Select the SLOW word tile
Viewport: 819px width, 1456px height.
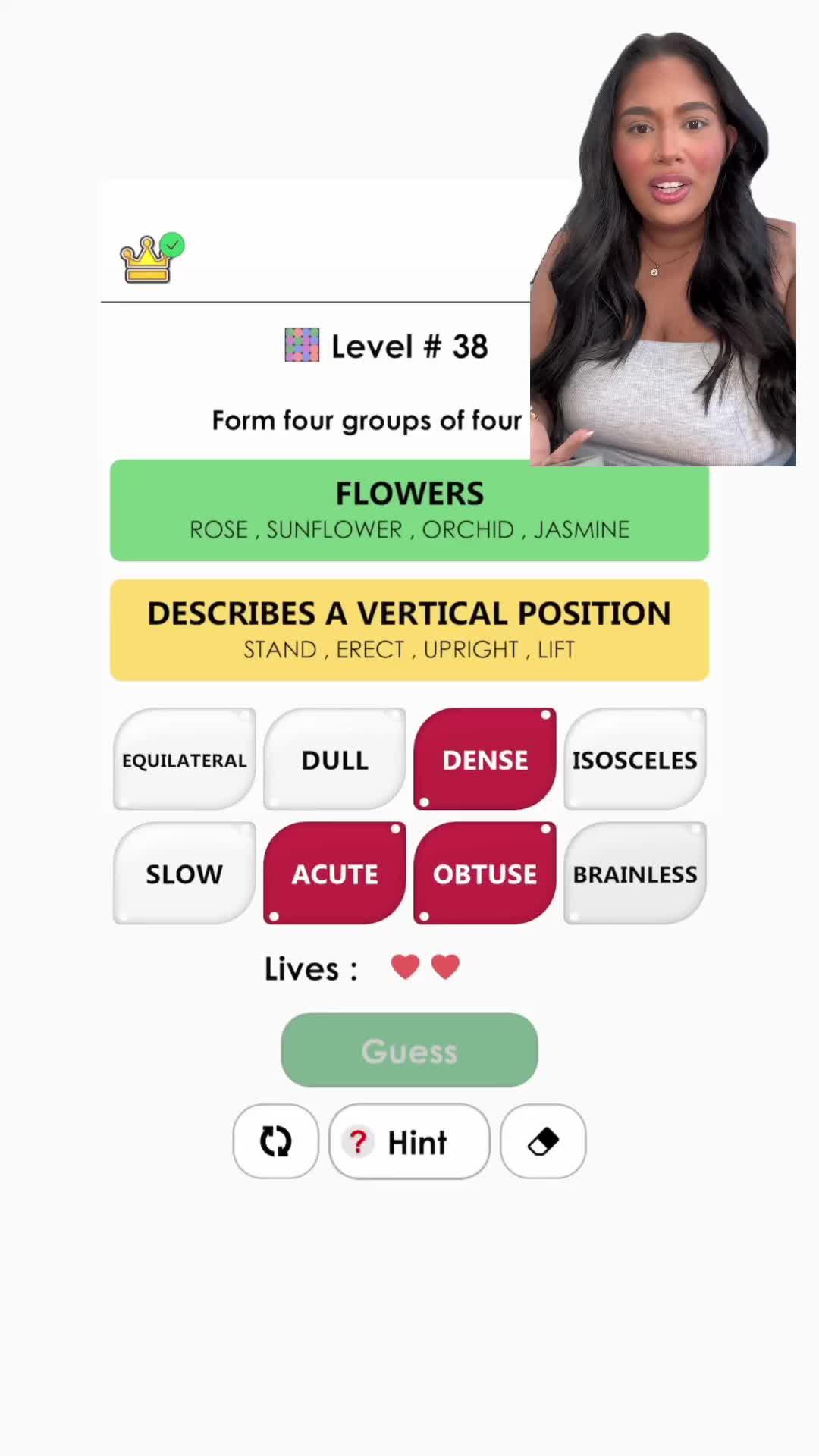[x=184, y=874]
